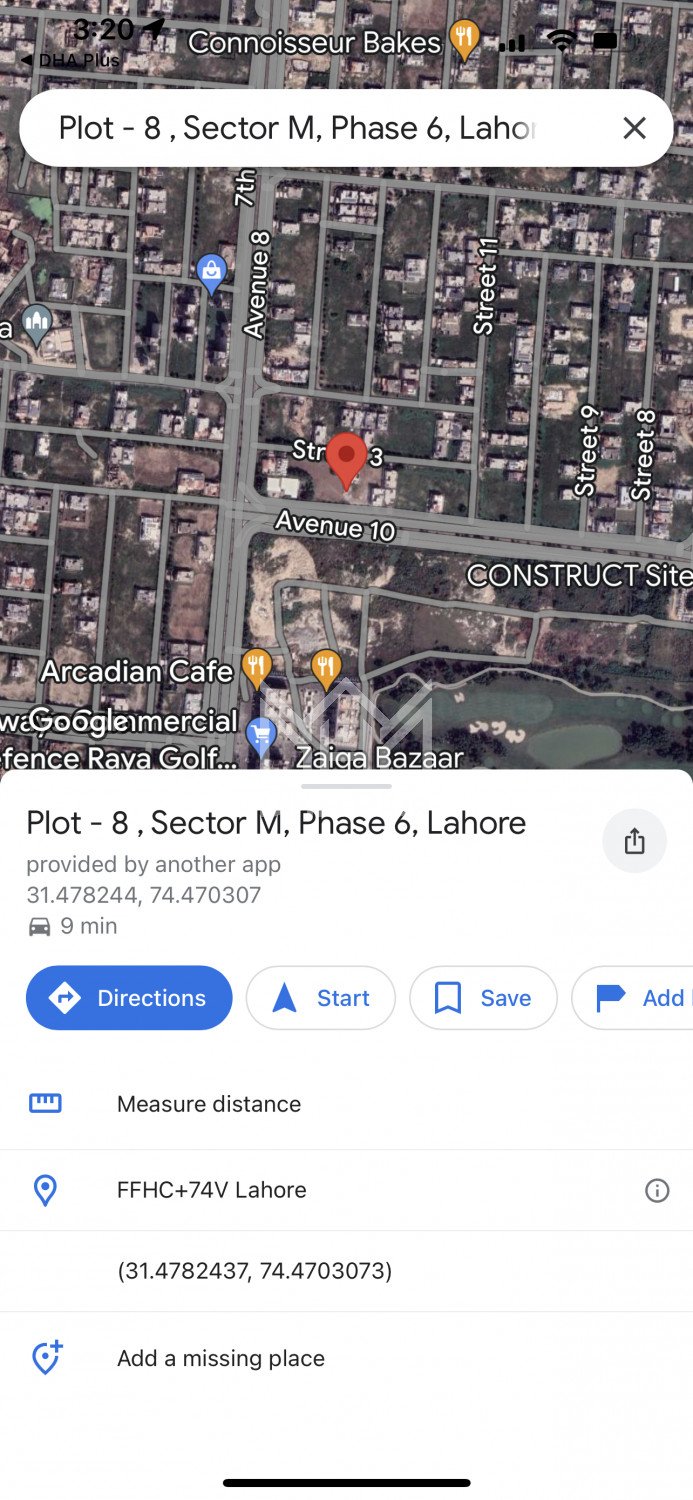Open plus code info icon
The image size is (693, 1500).
coord(657,1190)
